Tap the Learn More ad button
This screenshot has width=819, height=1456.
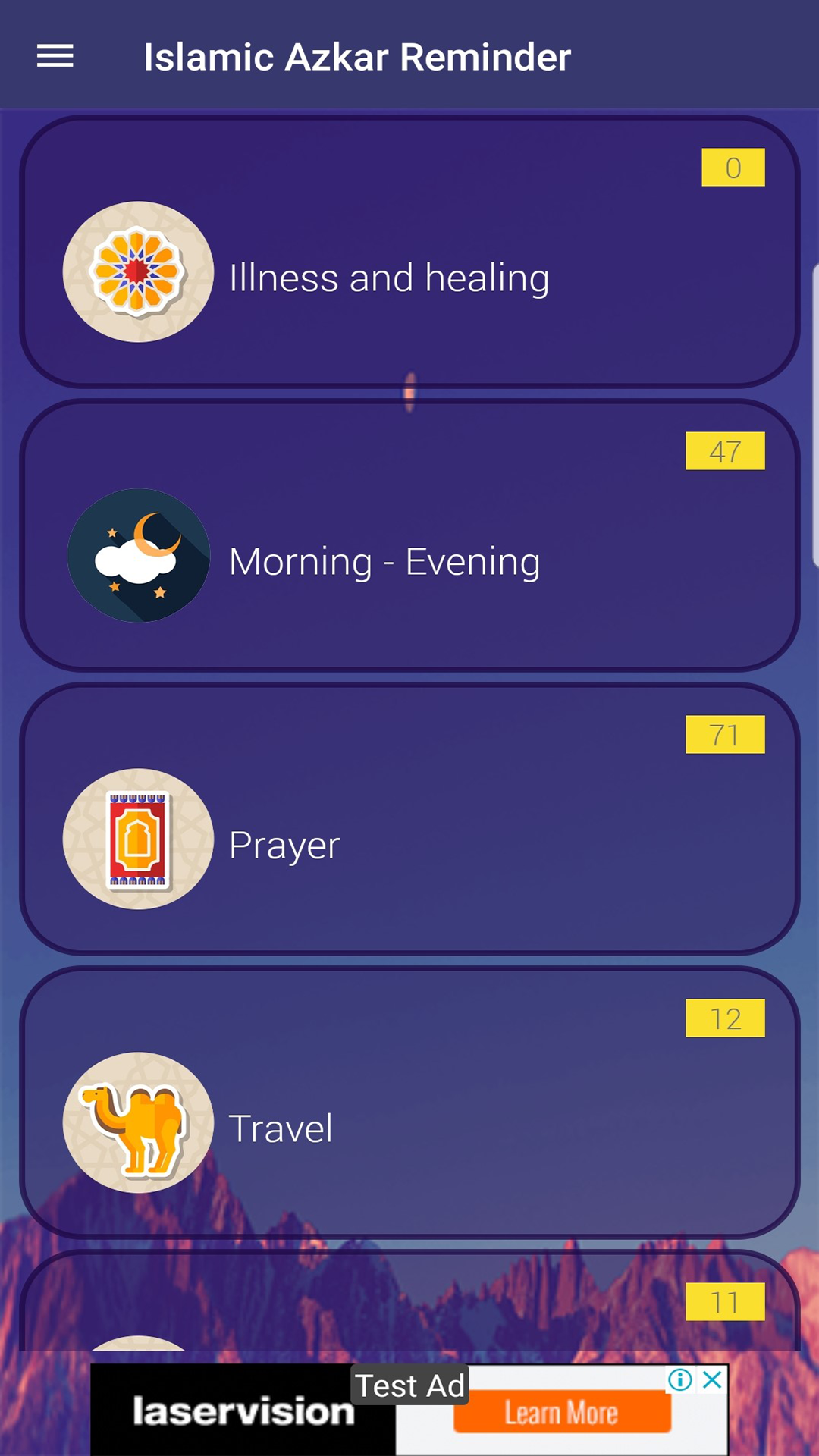[562, 1411]
